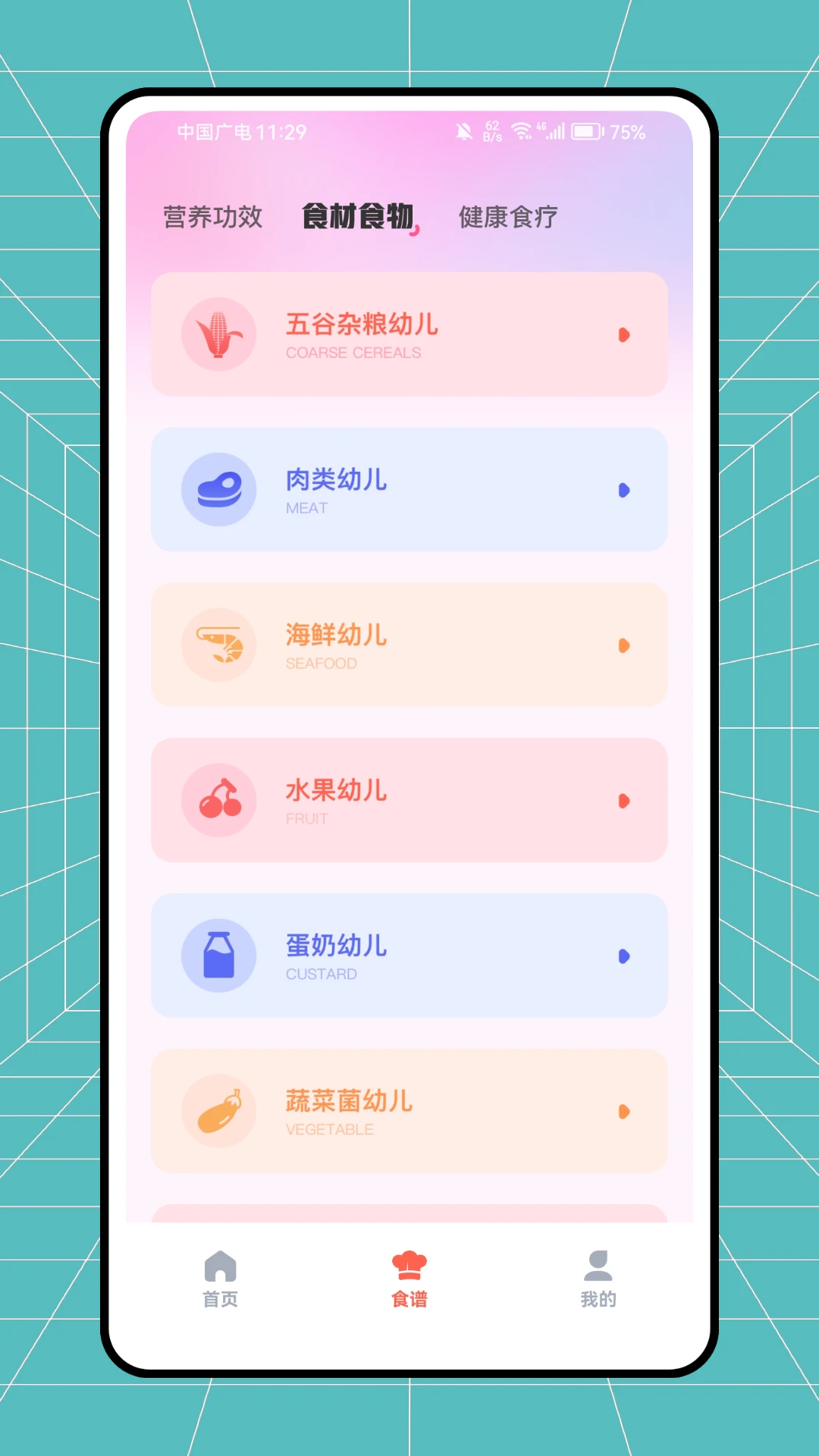Open the CUSTARD category arrow
Screen dimensions: 819x1456
click(625, 956)
